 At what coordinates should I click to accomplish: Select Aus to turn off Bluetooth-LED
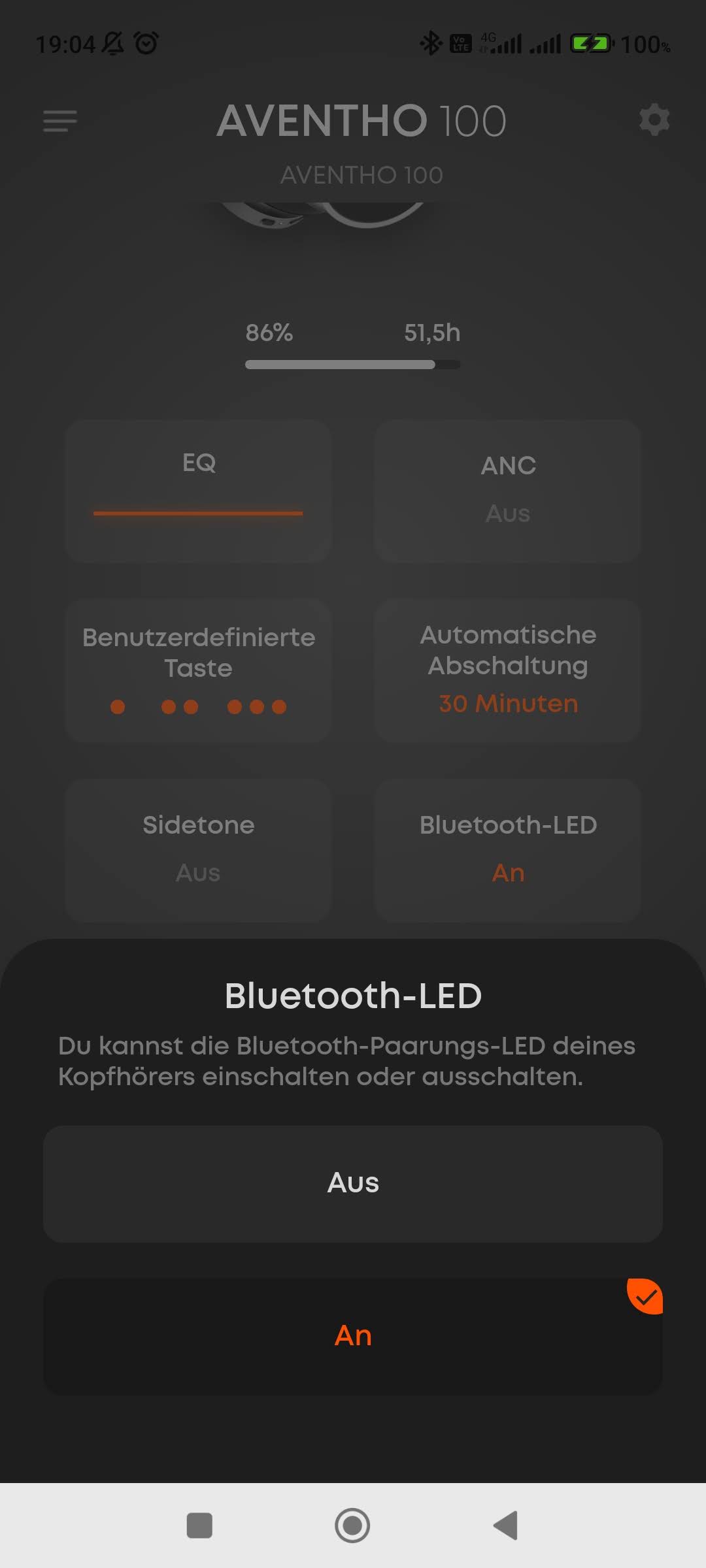[353, 1183]
